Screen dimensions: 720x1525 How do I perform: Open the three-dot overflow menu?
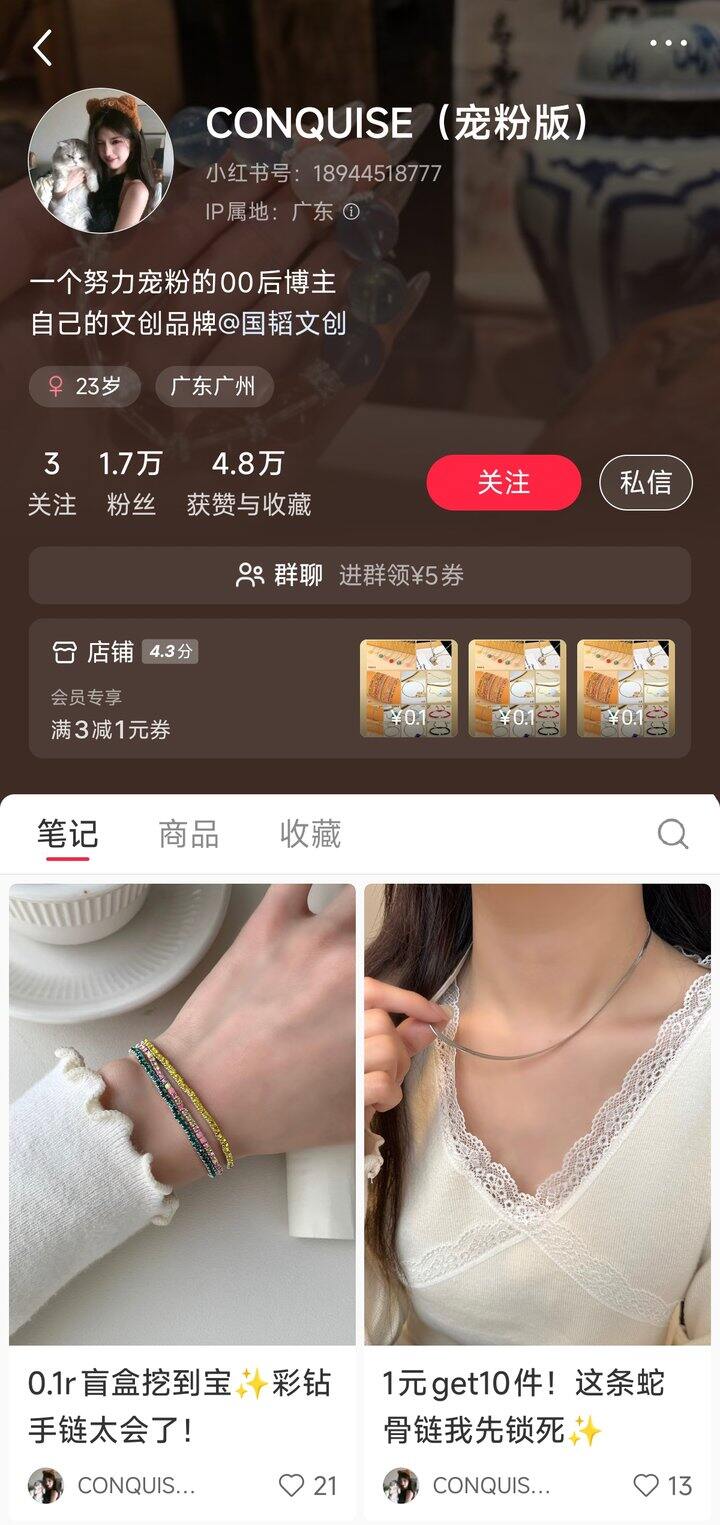pyautogui.click(x=668, y=43)
